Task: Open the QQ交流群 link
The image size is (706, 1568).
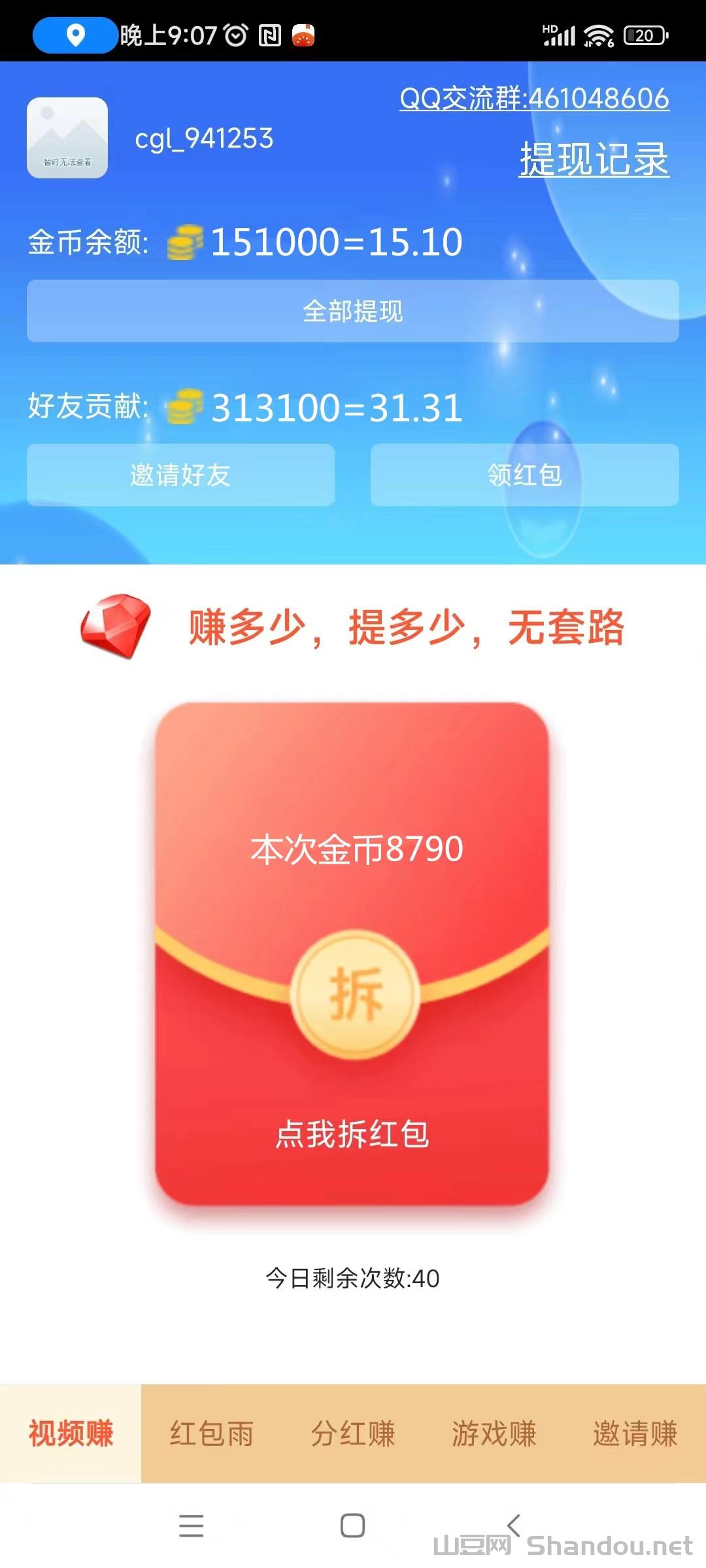Action: [x=534, y=99]
